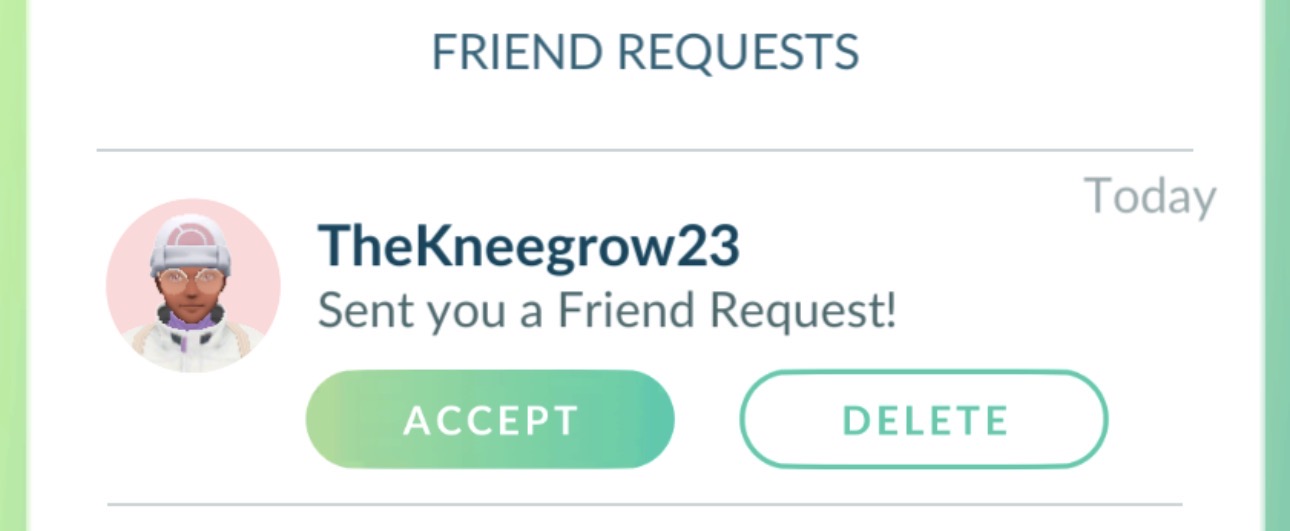Accept TheKneegrow23's friend request
The height and width of the screenshot is (531, 1290).
click(490, 420)
